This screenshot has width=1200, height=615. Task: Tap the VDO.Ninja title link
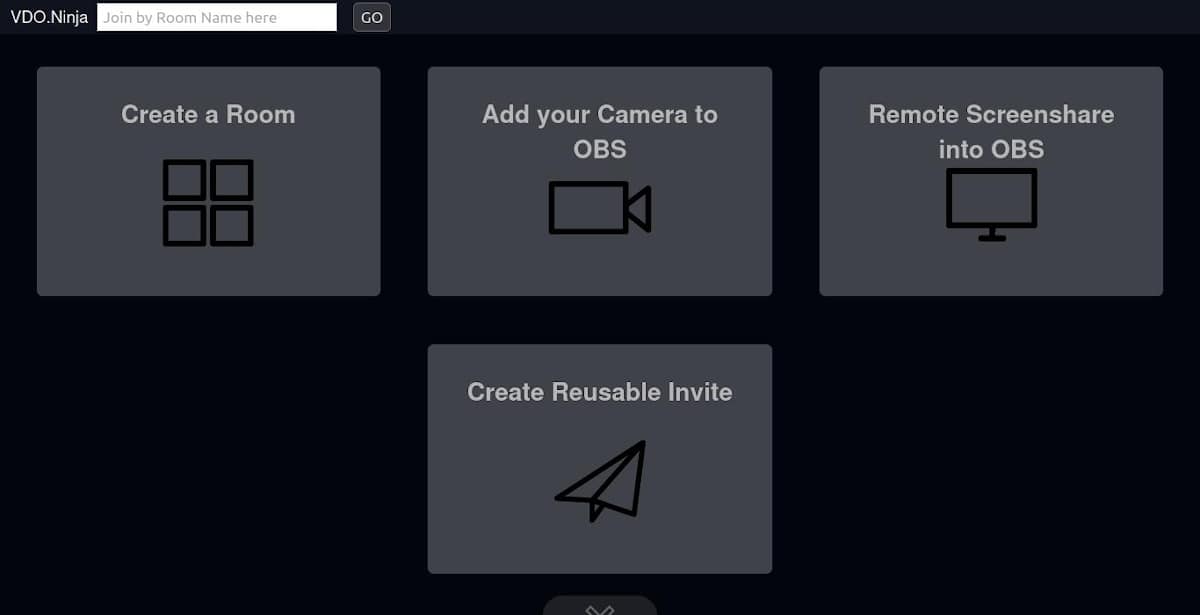pyautogui.click(x=49, y=17)
